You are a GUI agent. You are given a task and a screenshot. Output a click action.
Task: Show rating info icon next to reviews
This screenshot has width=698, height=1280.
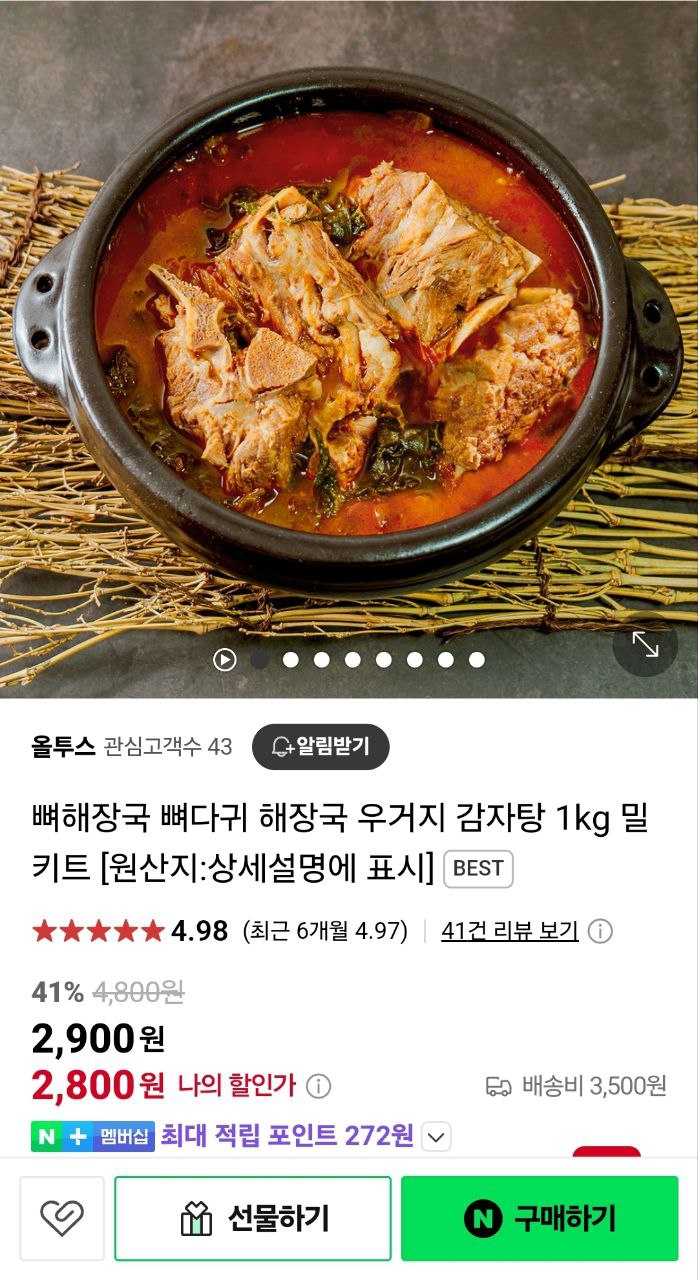pyautogui.click(x=600, y=931)
